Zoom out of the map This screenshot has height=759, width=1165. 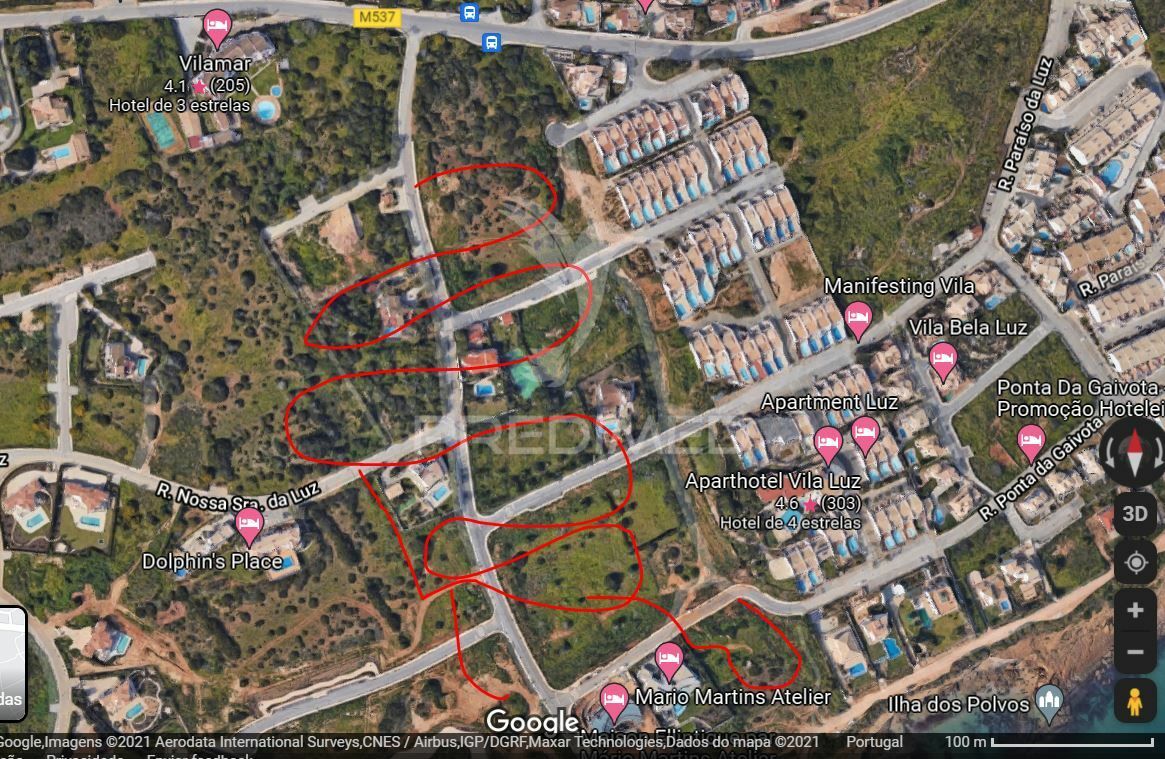click(x=1134, y=653)
